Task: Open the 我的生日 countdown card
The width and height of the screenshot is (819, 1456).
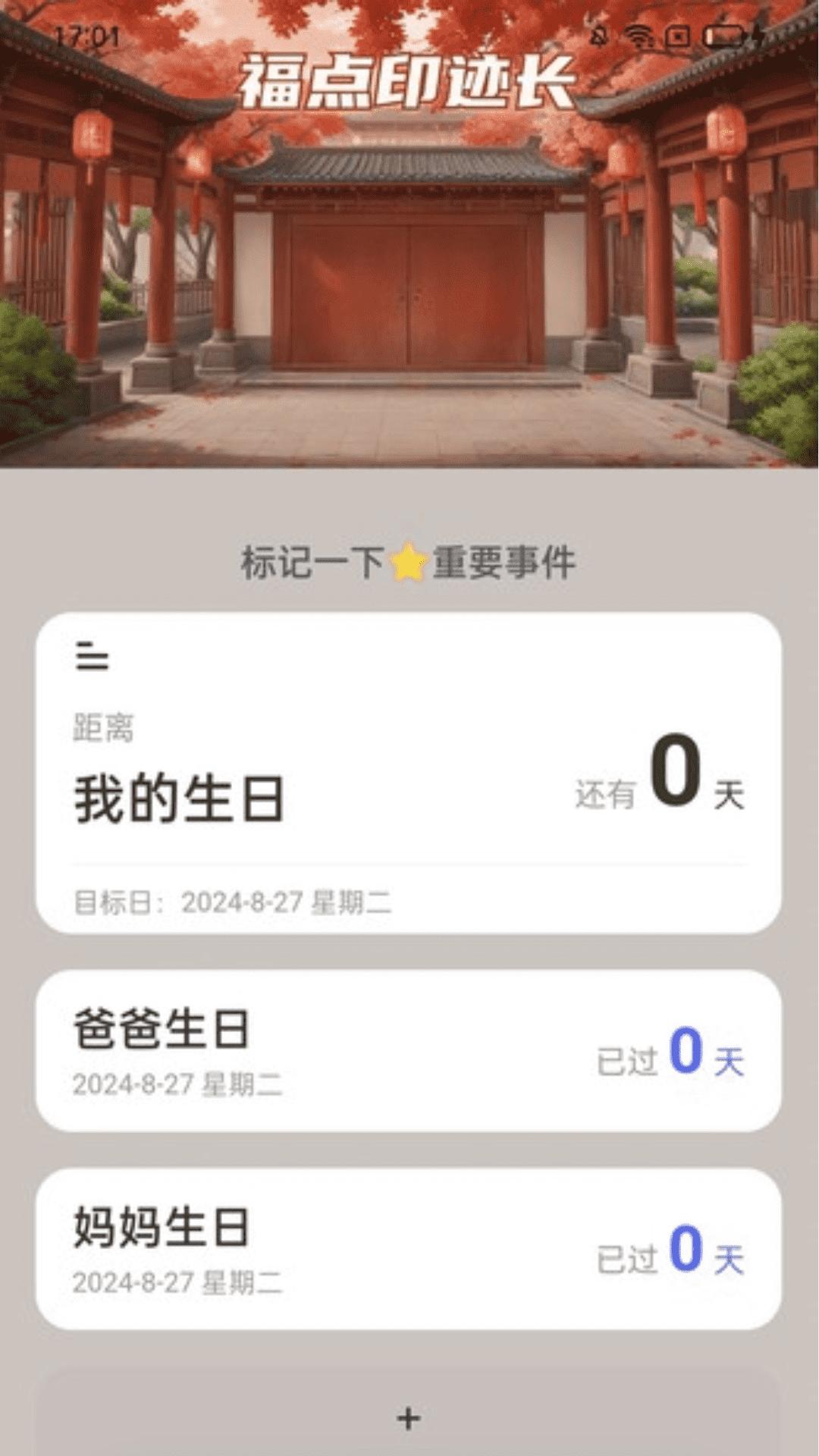Action: click(408, 789)
